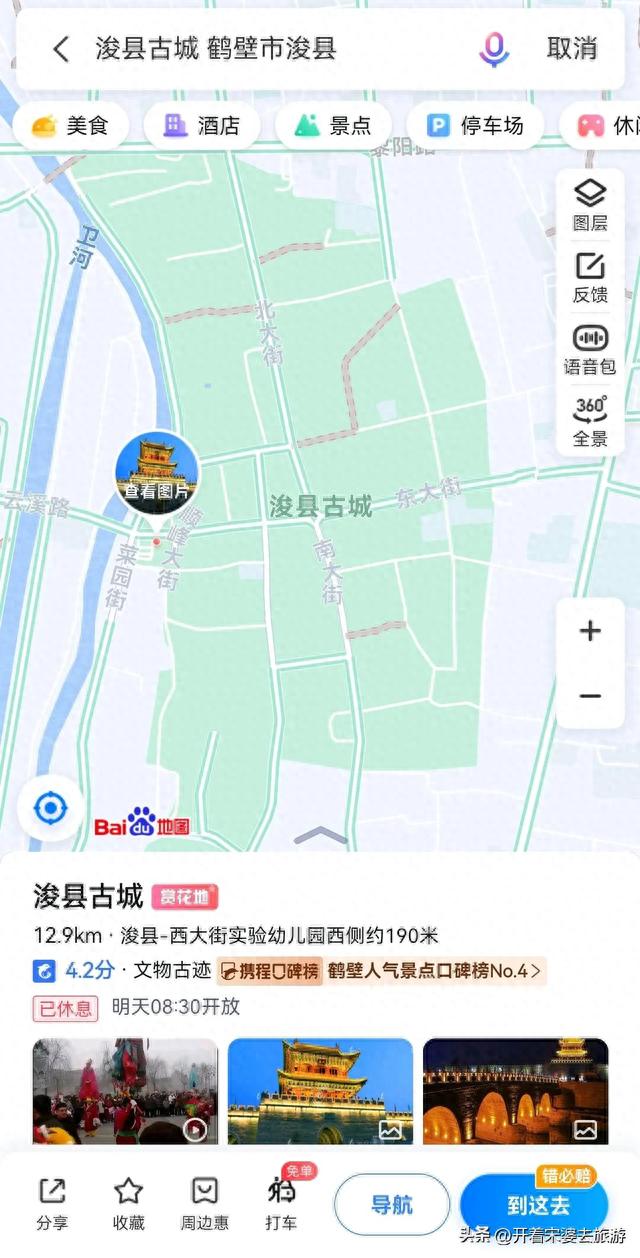
Task: Select the 停车场 chip
Action: click(x=476, y=126)
